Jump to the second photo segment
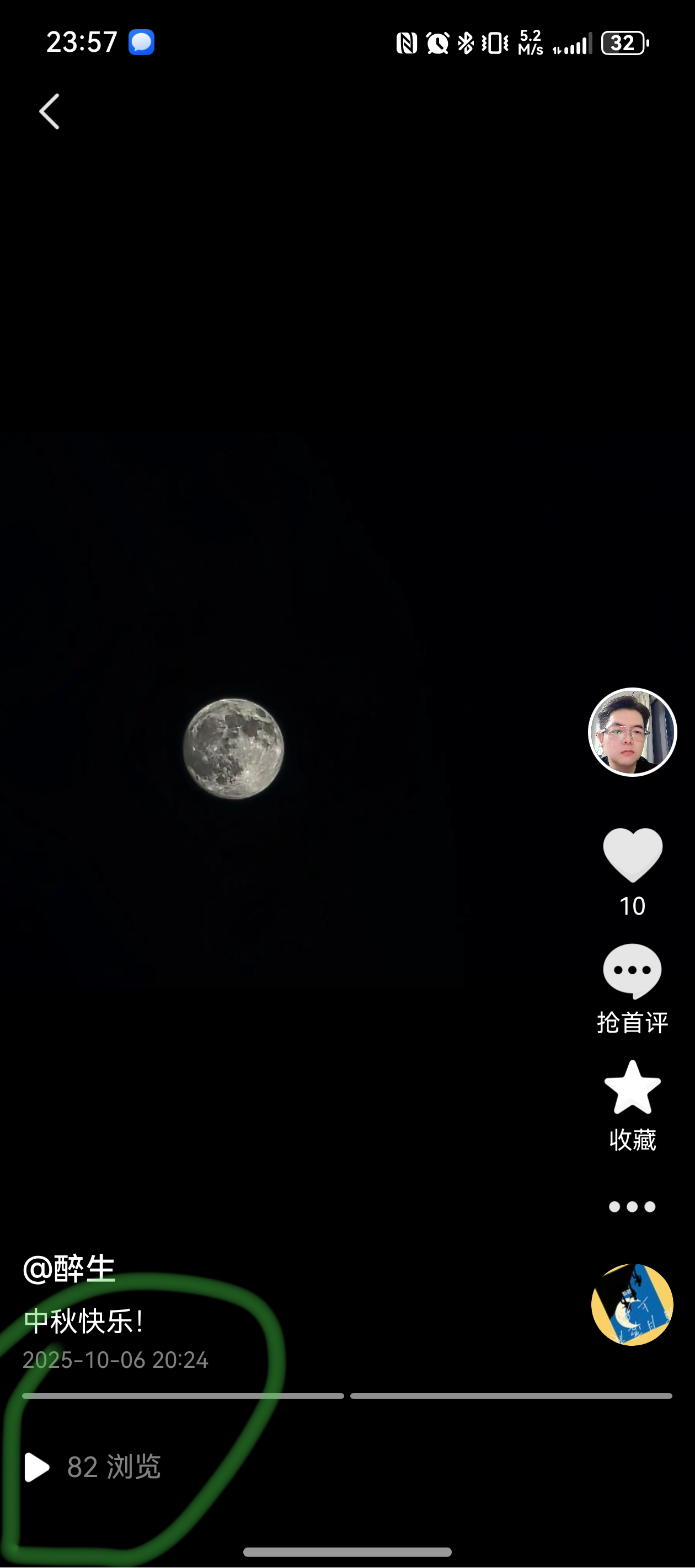 coord(510,1396)
